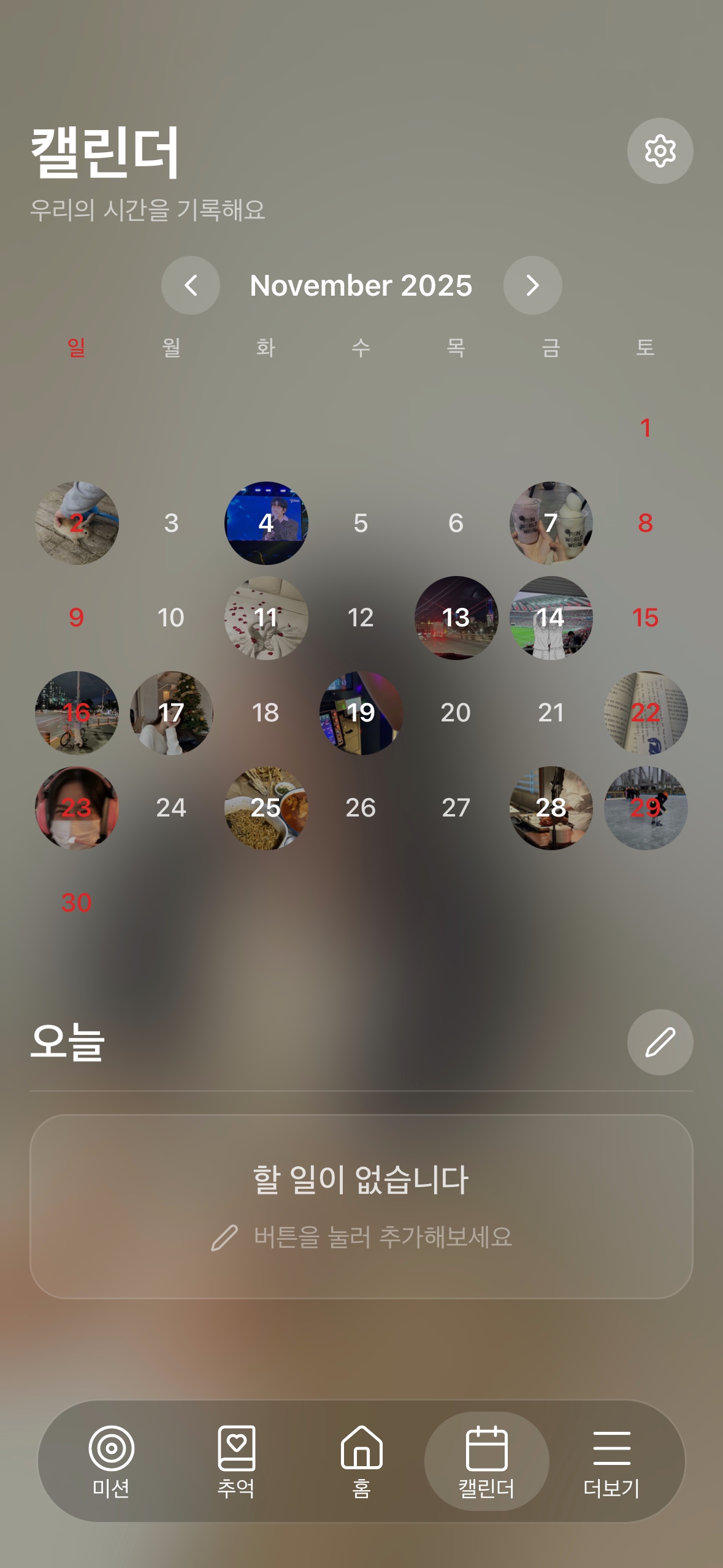Image resolution: width=723 pixels, height=1568 pixels.
Task: Advance to the next month
Action: (x=532, y=285)
